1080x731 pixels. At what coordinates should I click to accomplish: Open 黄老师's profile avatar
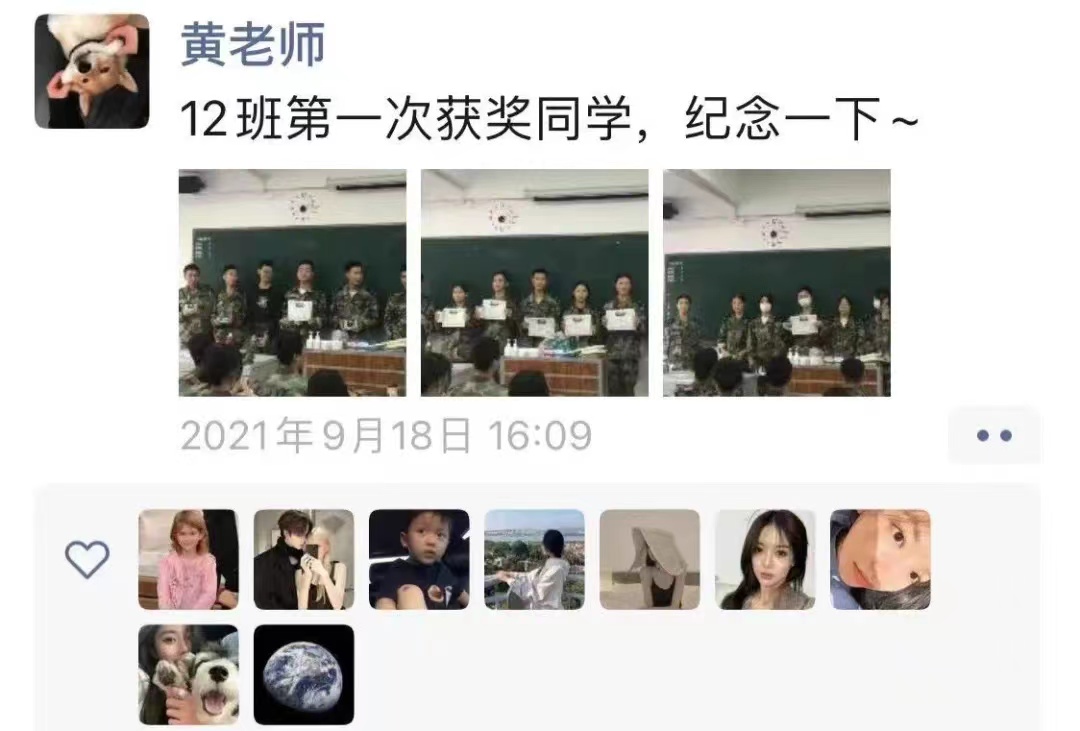click(92, 71)
